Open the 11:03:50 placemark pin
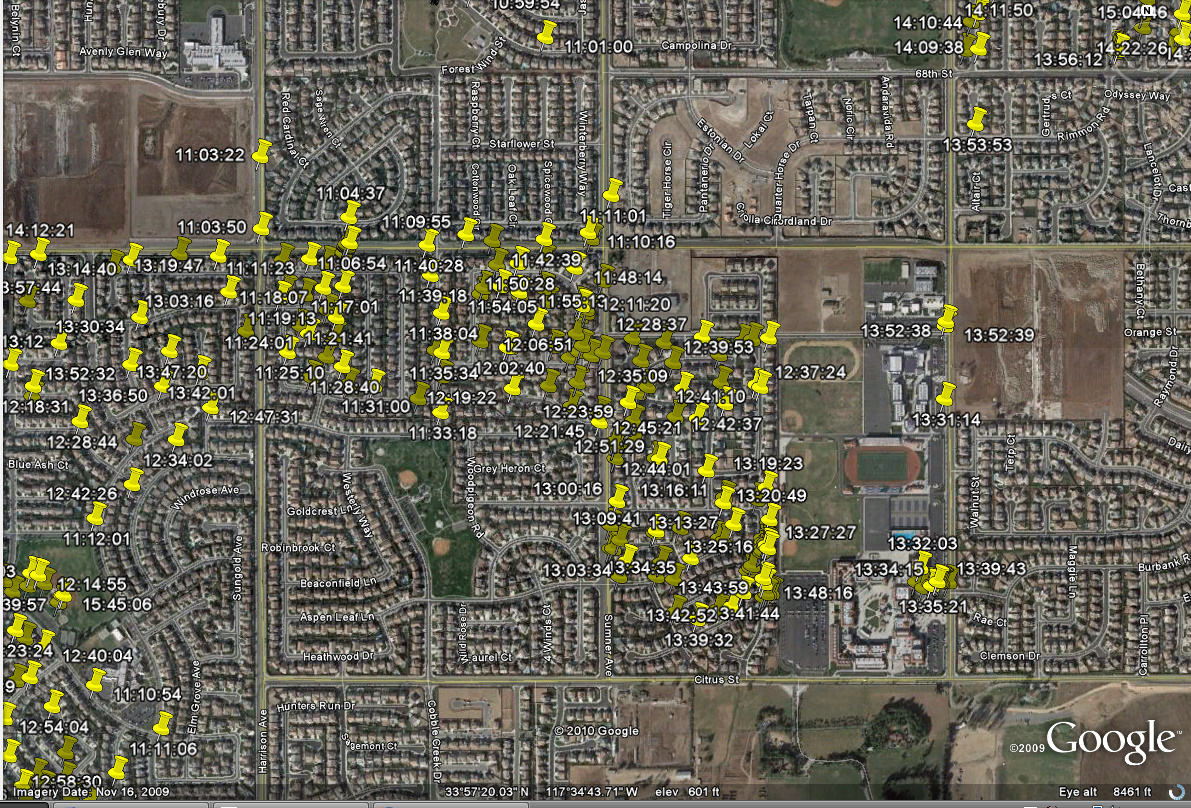Screen dimensions: 1191x808 pyautogui.click(x=263, y=223)
